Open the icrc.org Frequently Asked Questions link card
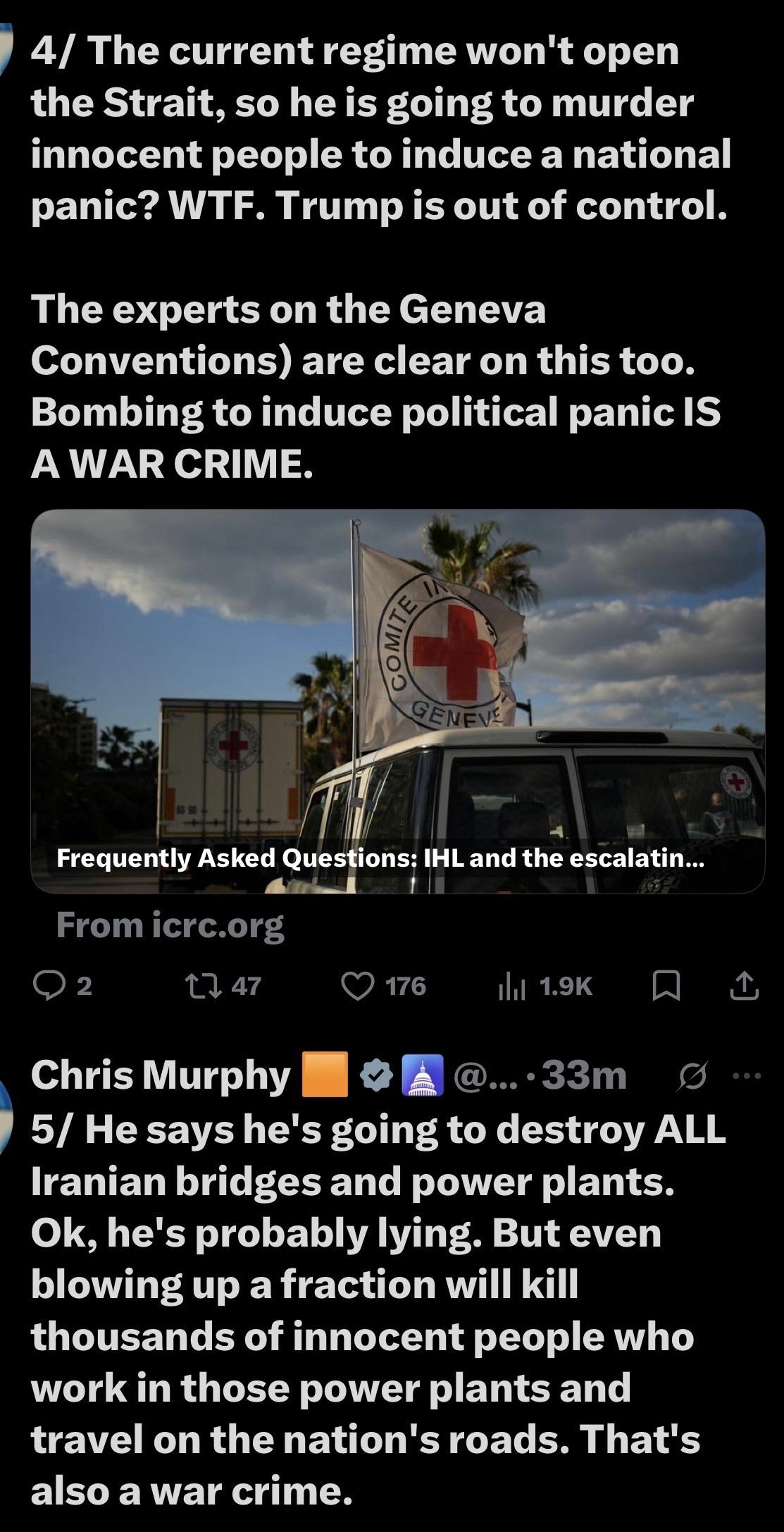 pyautogui.click(x=398, y=701)
